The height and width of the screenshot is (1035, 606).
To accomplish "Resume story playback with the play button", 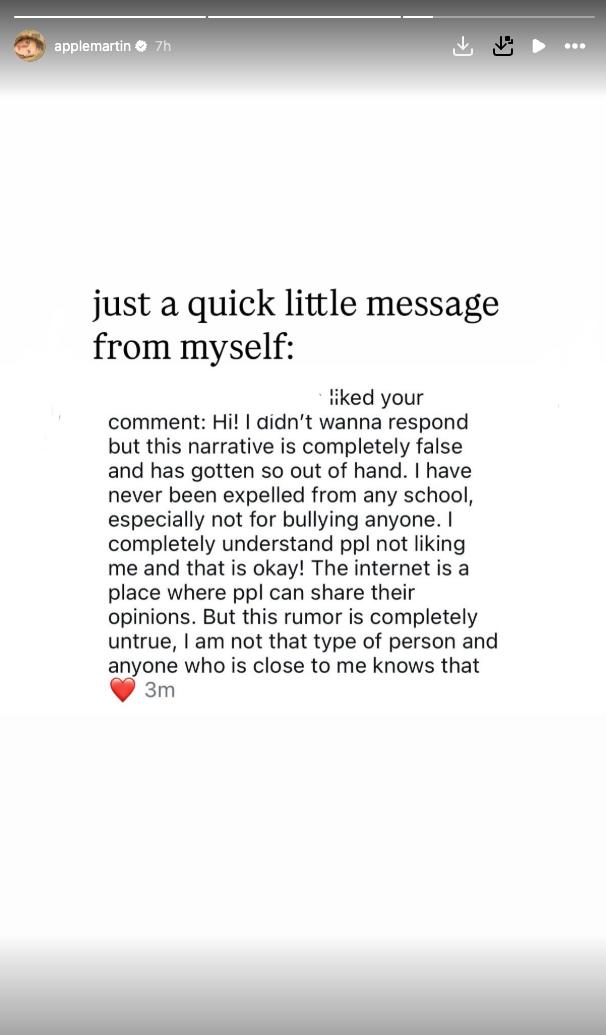I will click(x=539, y=46).
